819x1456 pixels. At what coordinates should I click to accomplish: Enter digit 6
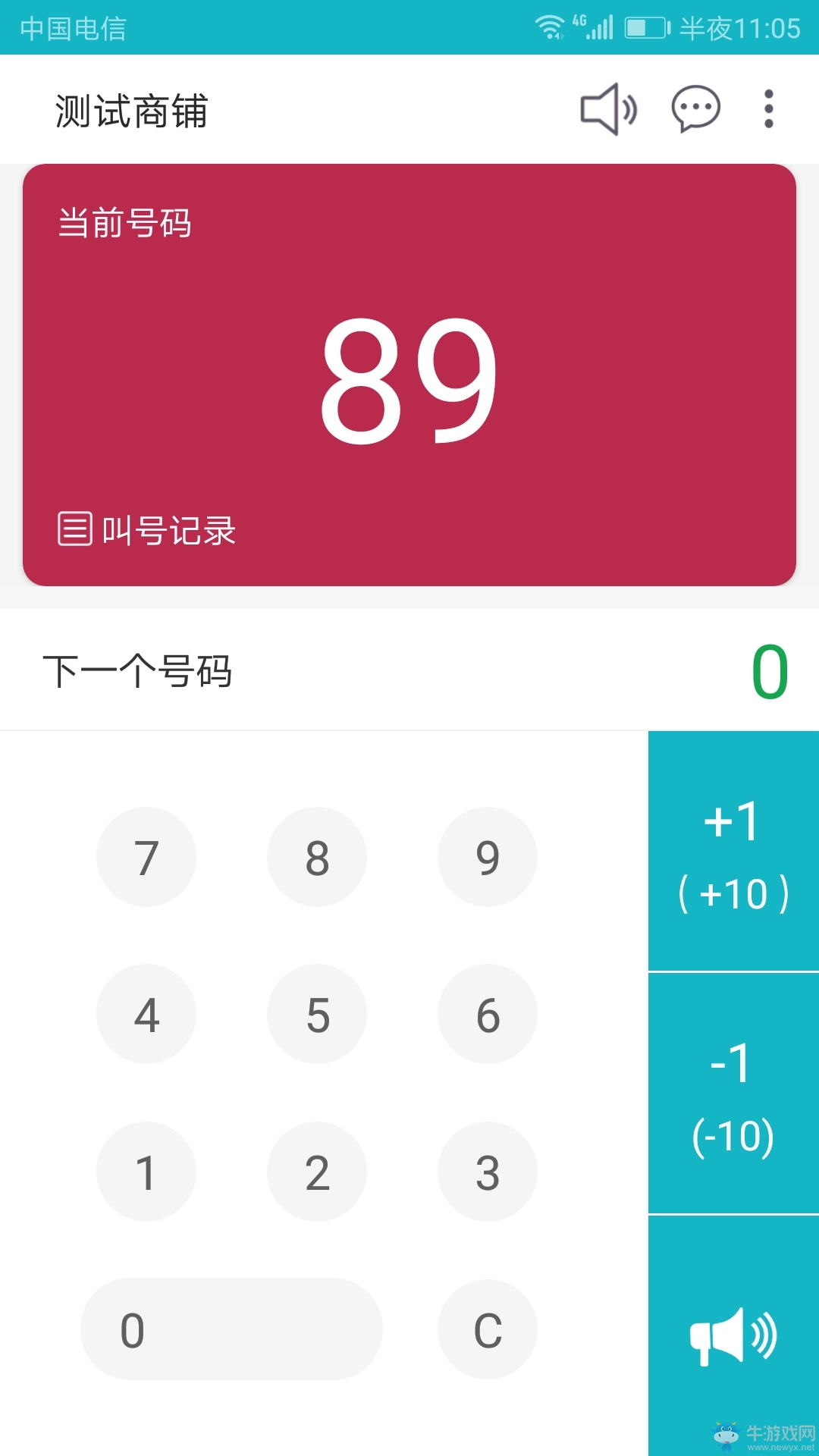(488, 1014)
